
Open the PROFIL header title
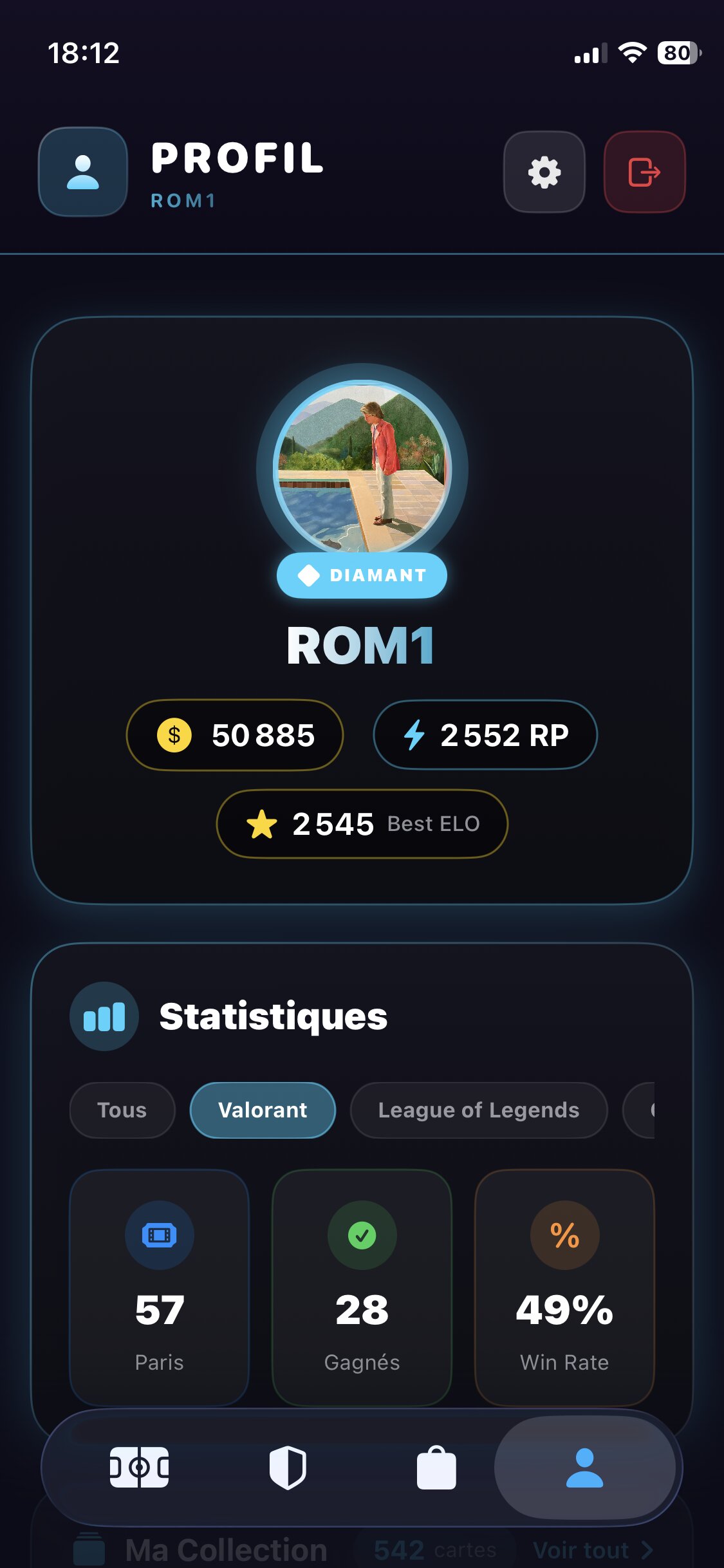coord(236,160)
